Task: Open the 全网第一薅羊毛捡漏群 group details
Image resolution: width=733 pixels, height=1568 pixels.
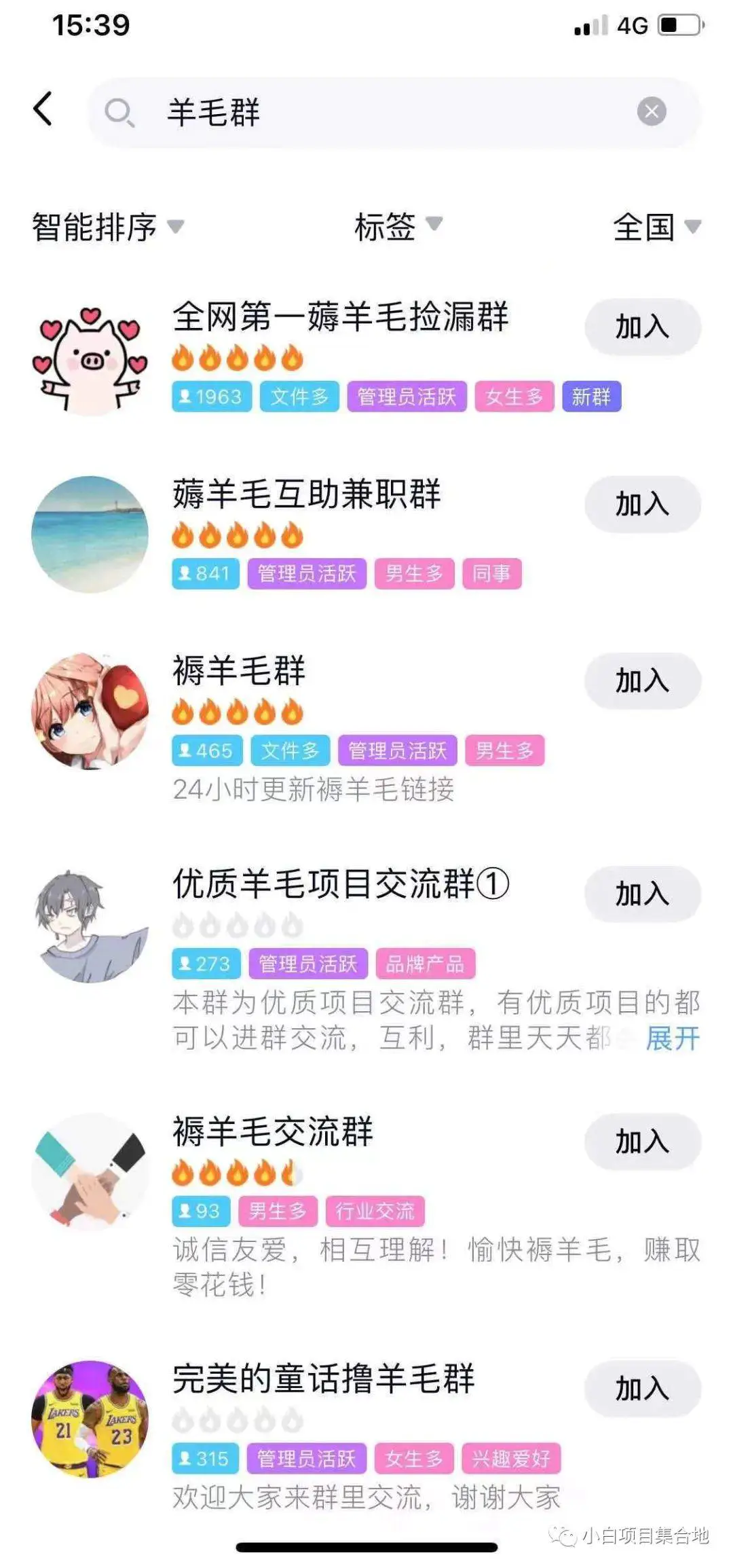Action: pyautogui.click(x=339, y=317)
